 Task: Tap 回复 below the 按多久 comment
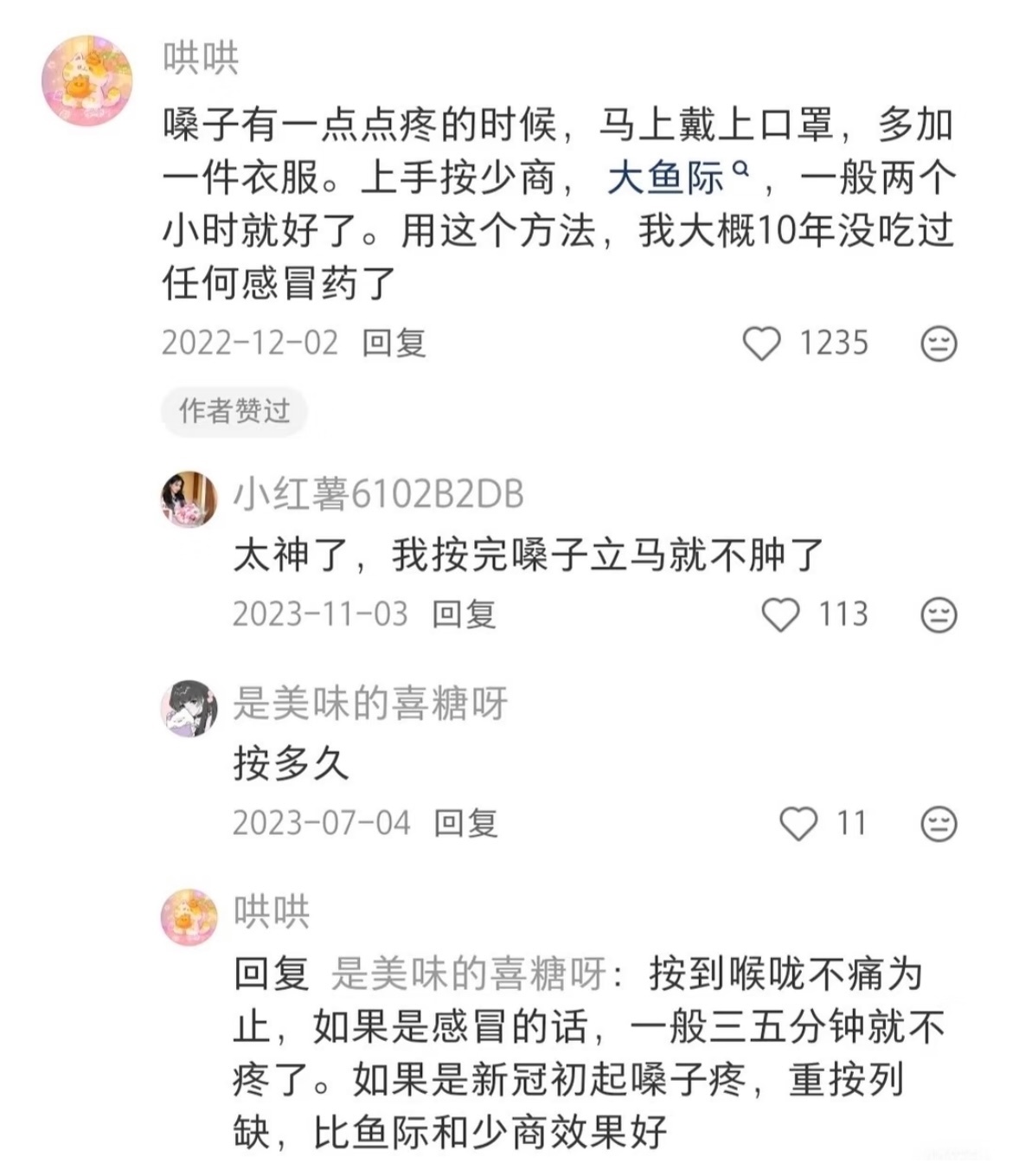point(465,824)
